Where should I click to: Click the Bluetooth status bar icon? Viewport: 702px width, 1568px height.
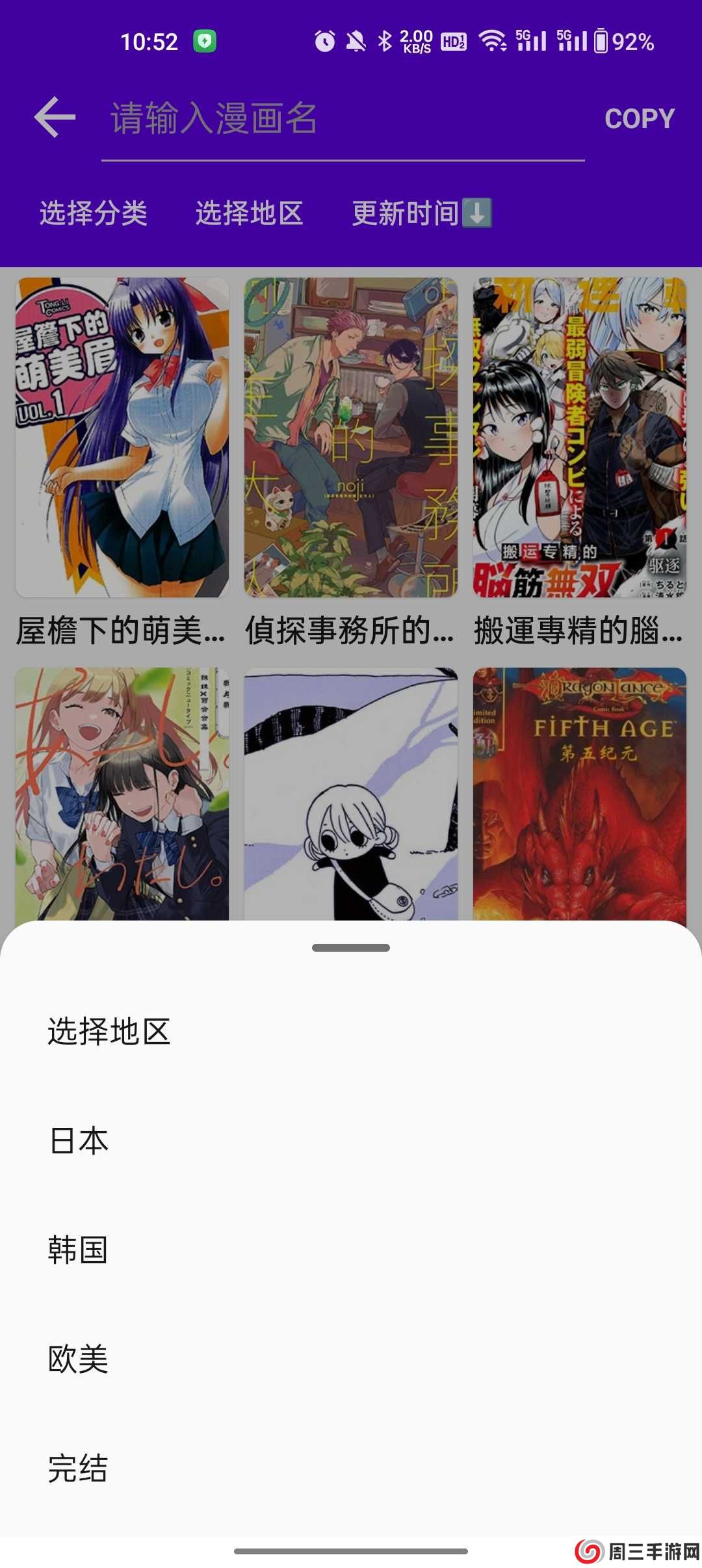383,40
